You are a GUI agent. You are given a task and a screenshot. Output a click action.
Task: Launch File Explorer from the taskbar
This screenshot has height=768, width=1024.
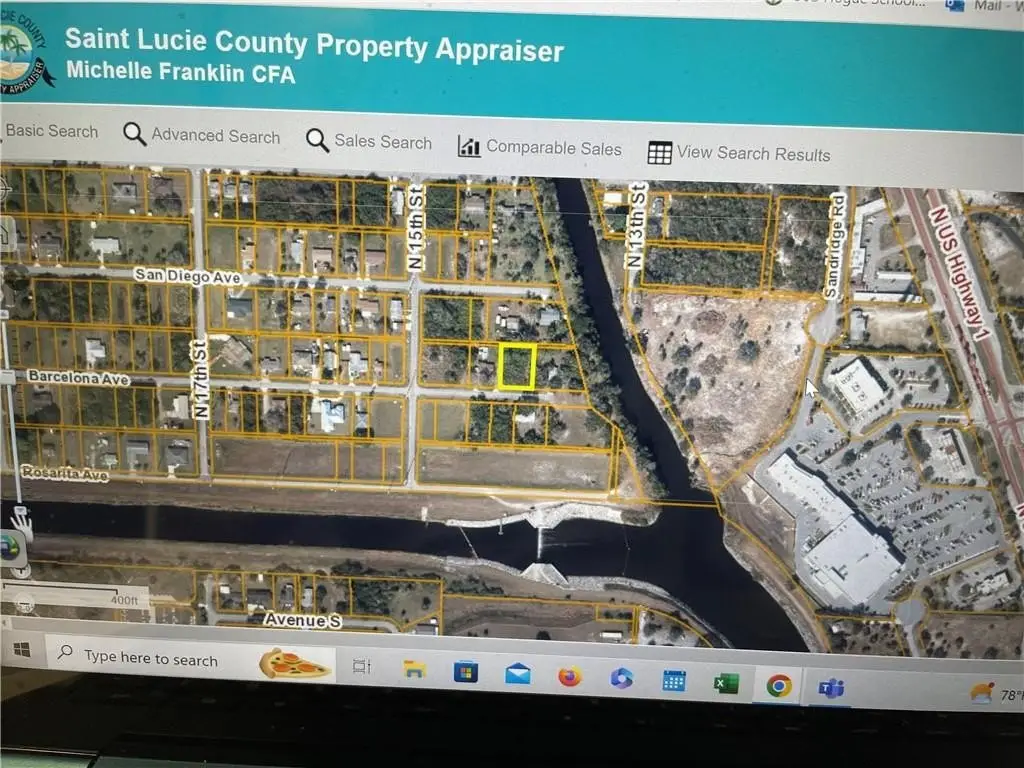415,670
